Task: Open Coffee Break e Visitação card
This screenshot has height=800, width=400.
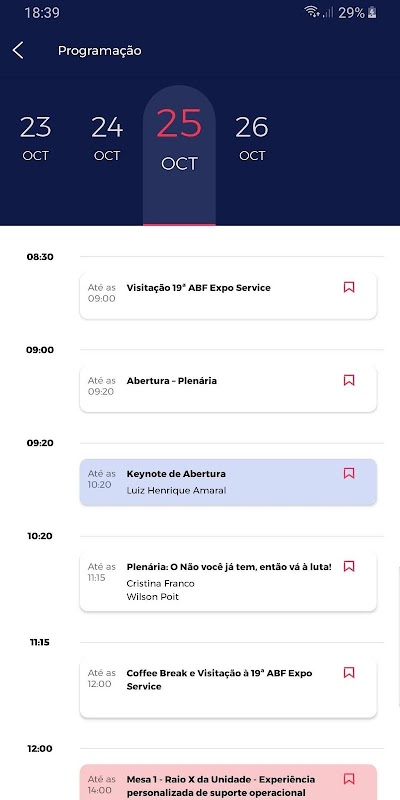Action: [228, 688]
